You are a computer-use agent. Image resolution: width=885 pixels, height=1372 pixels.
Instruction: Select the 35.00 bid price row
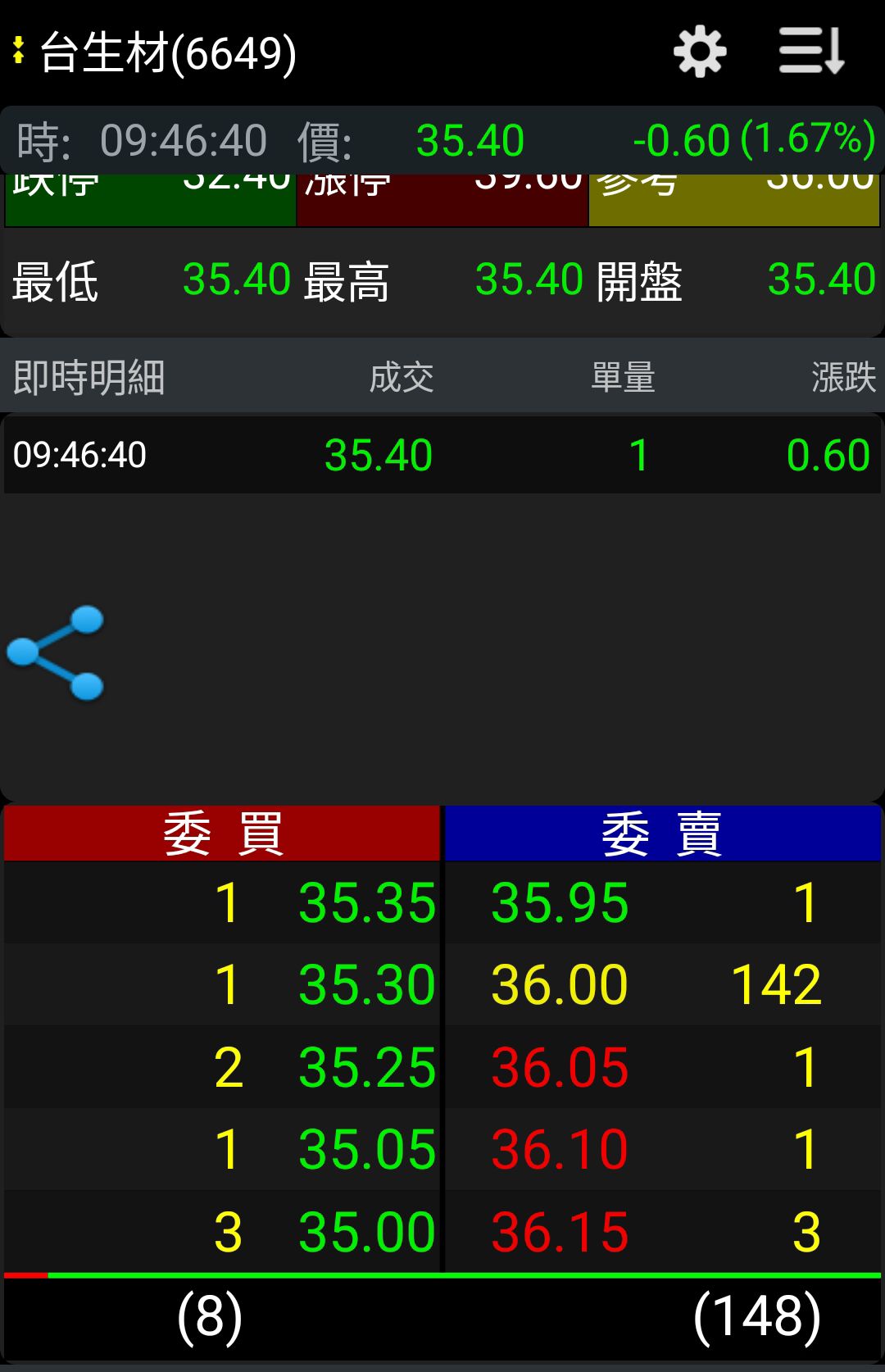222,1231
